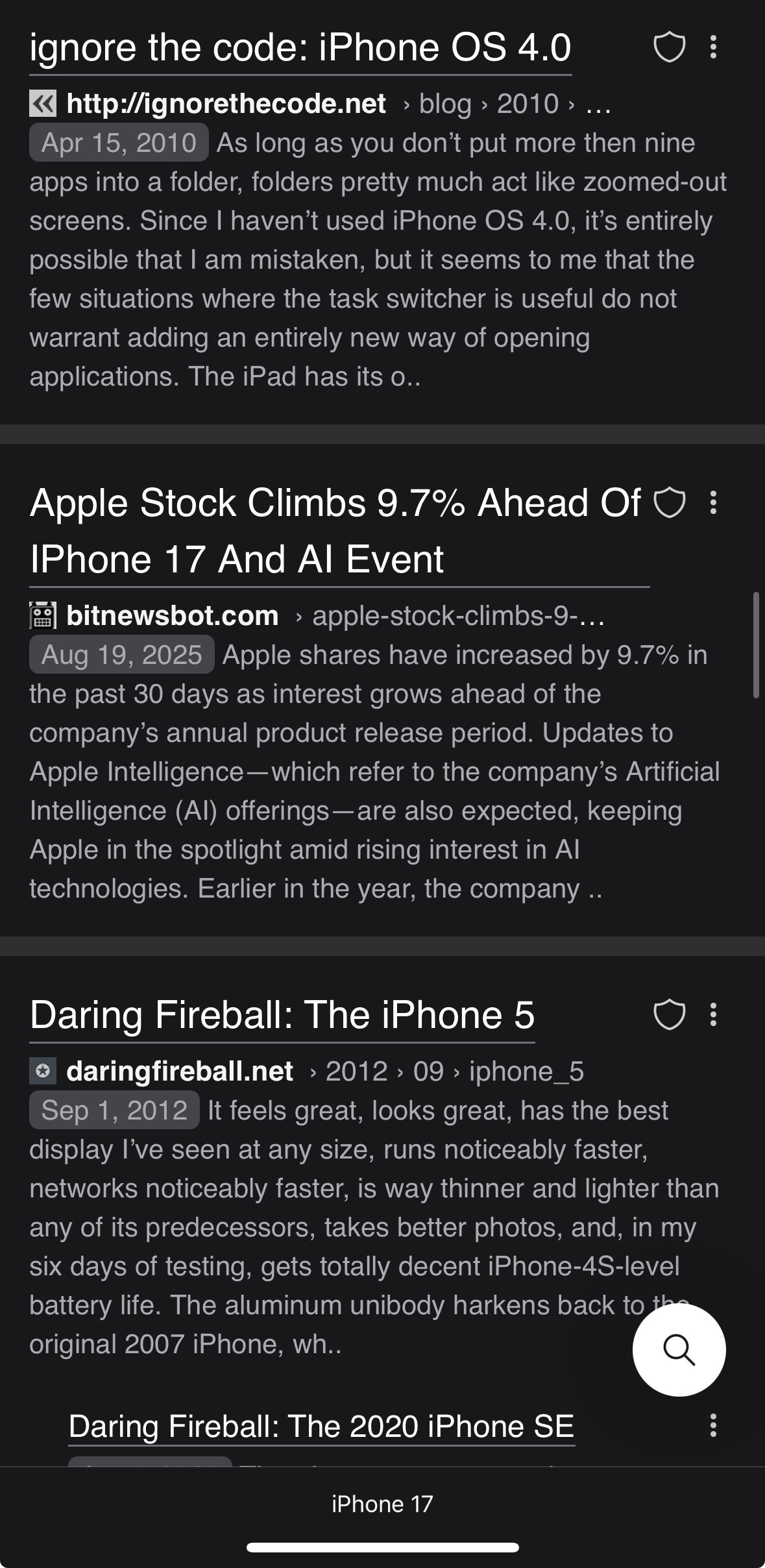
Task: Open the "ignore the code: iPhone OS 4.0" result
Action: (300, 48)
